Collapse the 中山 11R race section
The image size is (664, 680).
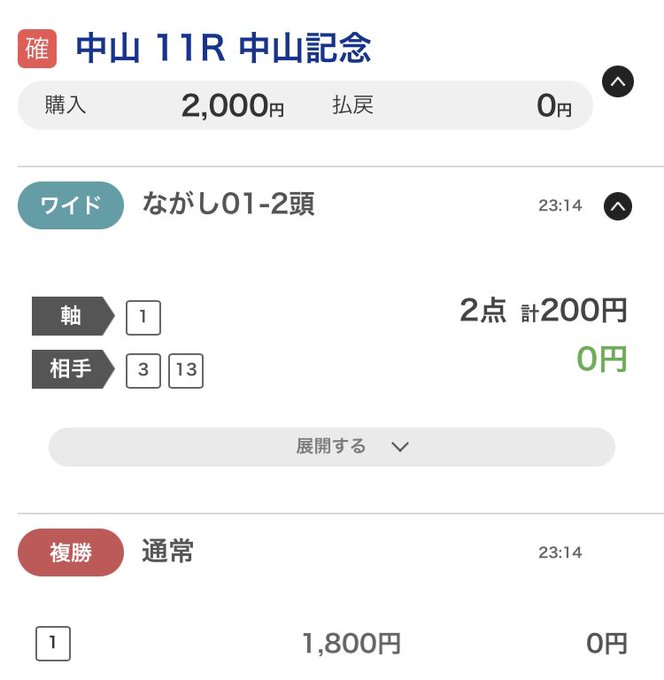[618, 82]
